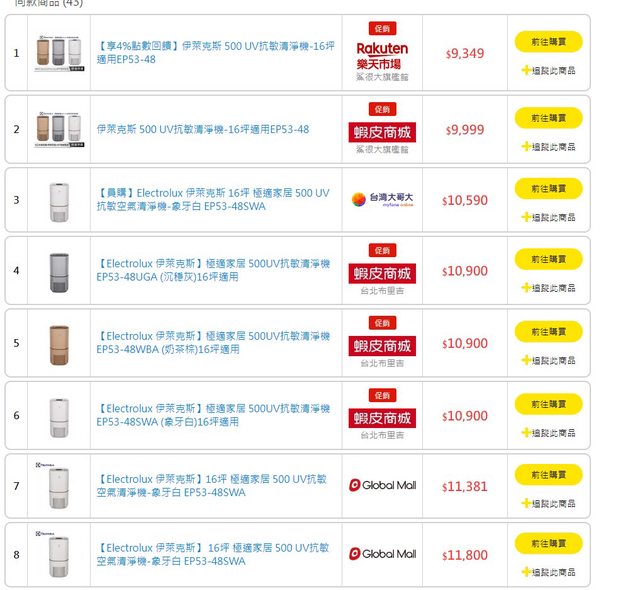Tap 前往購買 for the EP53-48UGA 沉穩灰 item
This screenshot has height=590, width=640.
pos(548,259)
